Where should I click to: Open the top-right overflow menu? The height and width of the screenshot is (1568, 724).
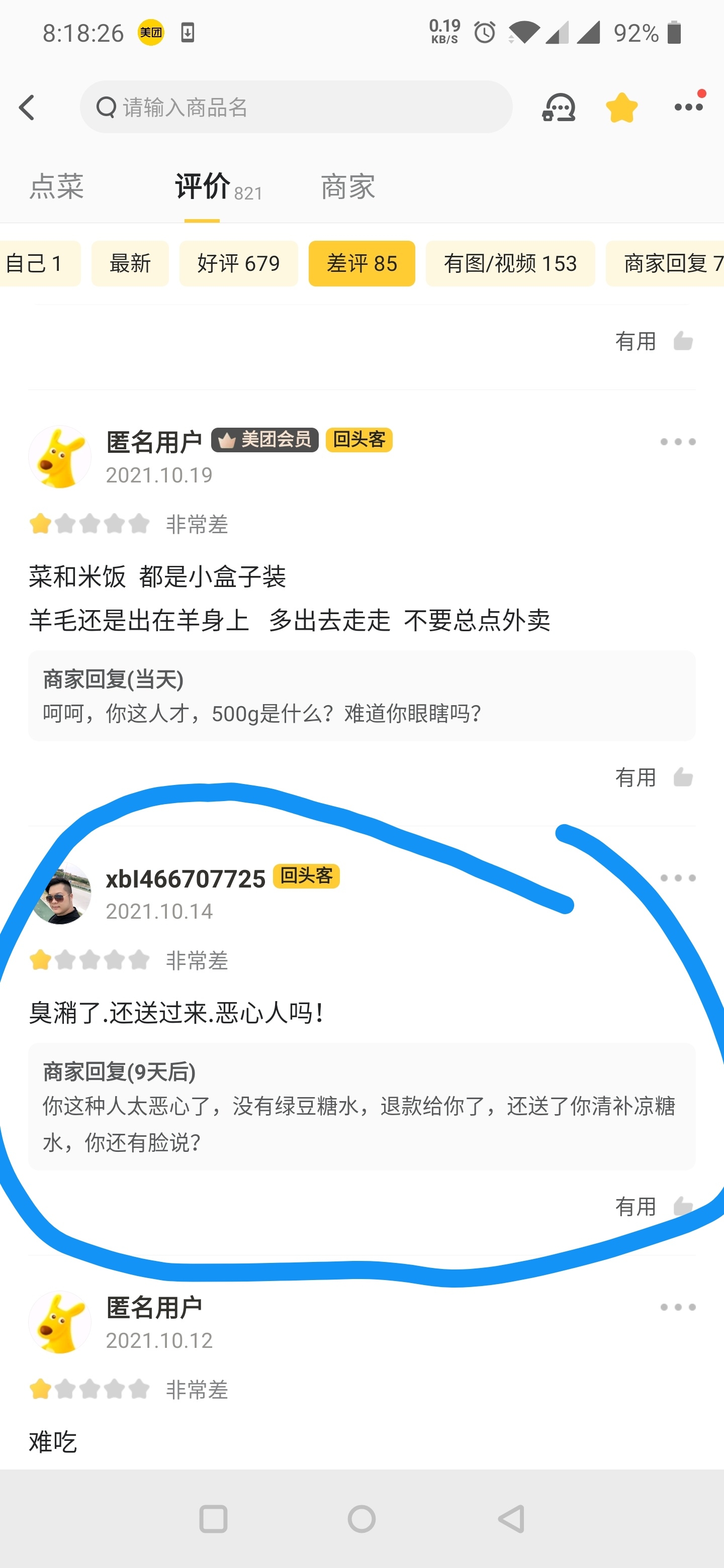tap(688, 107)
